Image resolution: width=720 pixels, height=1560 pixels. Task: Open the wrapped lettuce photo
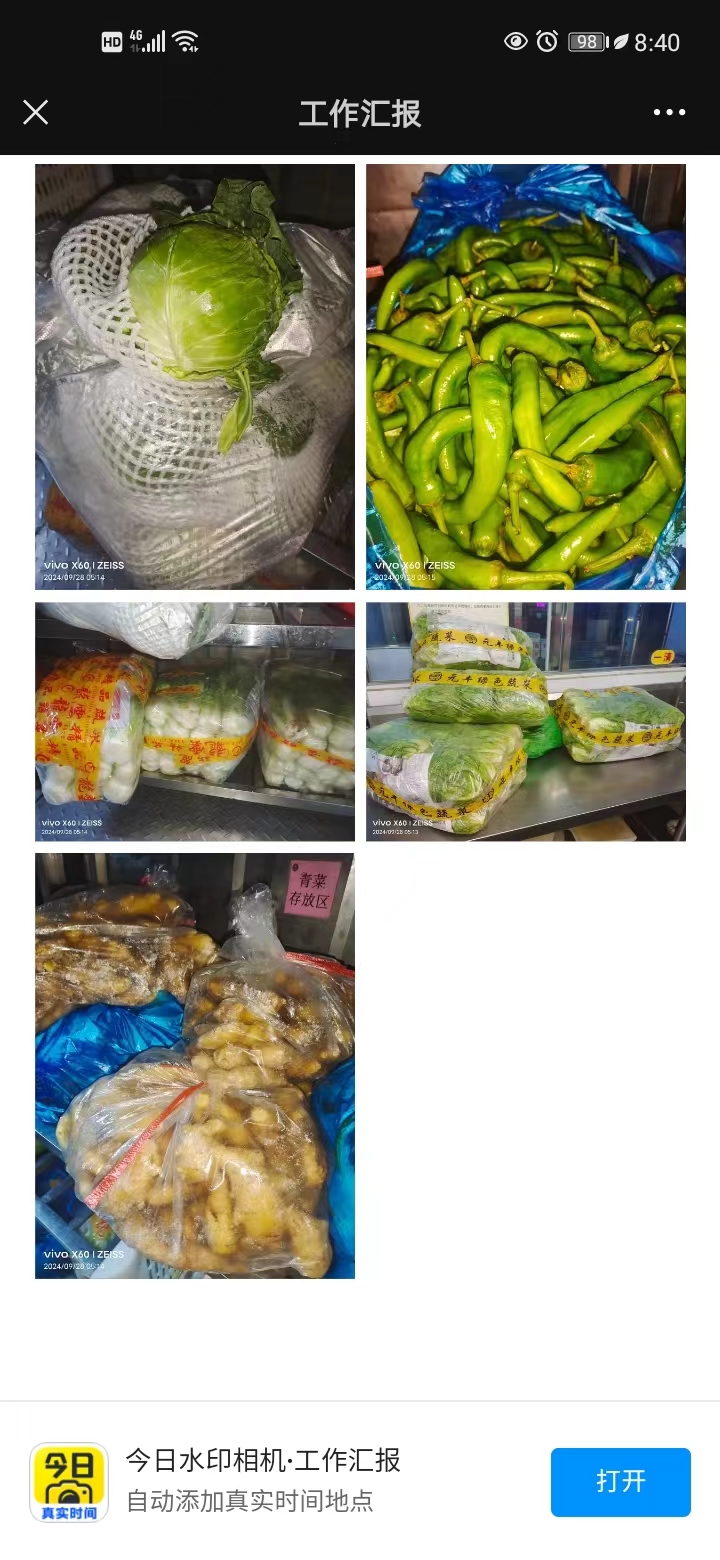(526, 721)
